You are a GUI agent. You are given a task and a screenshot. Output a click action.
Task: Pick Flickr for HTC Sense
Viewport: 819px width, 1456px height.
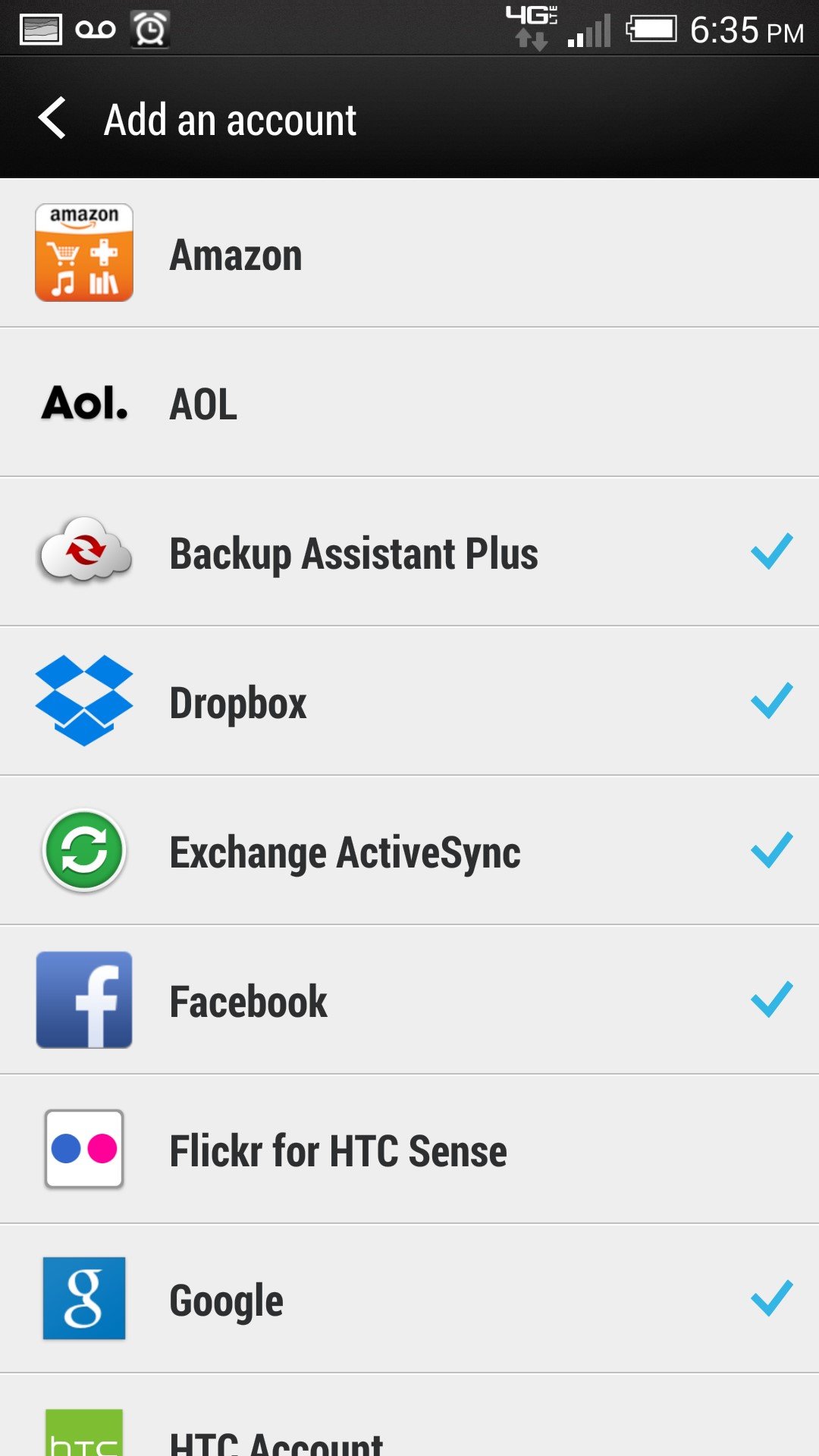(x=409, y=1150)
